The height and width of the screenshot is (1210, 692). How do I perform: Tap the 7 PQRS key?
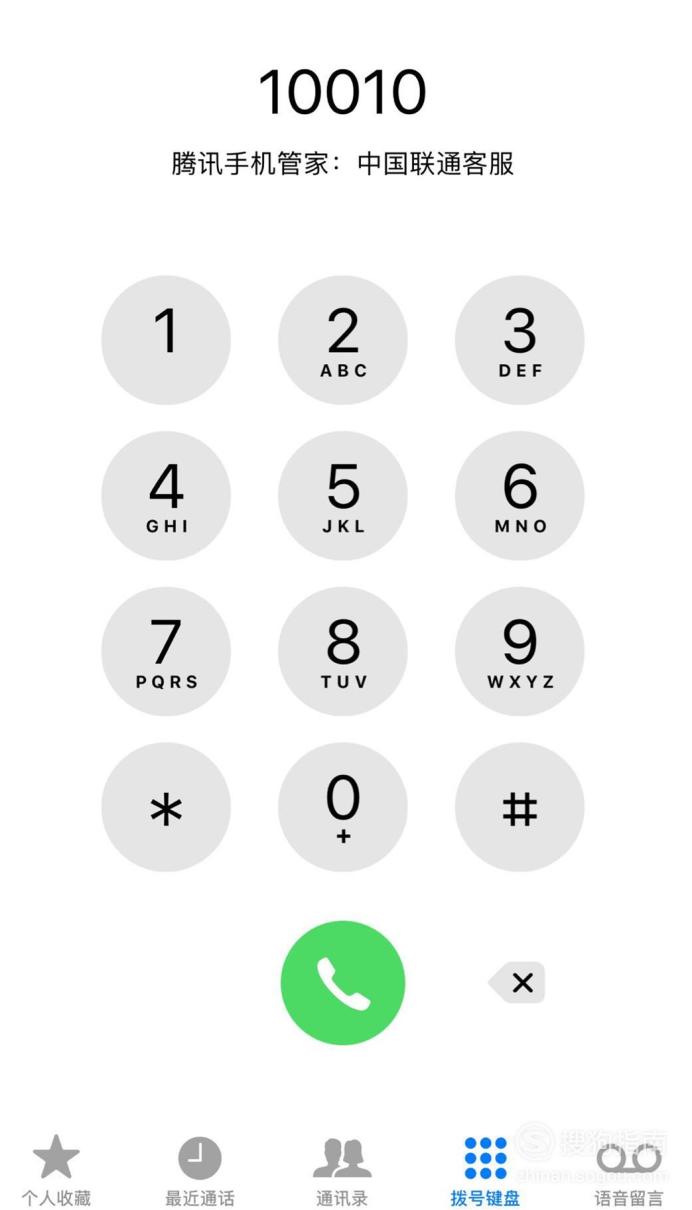(166, 651)
